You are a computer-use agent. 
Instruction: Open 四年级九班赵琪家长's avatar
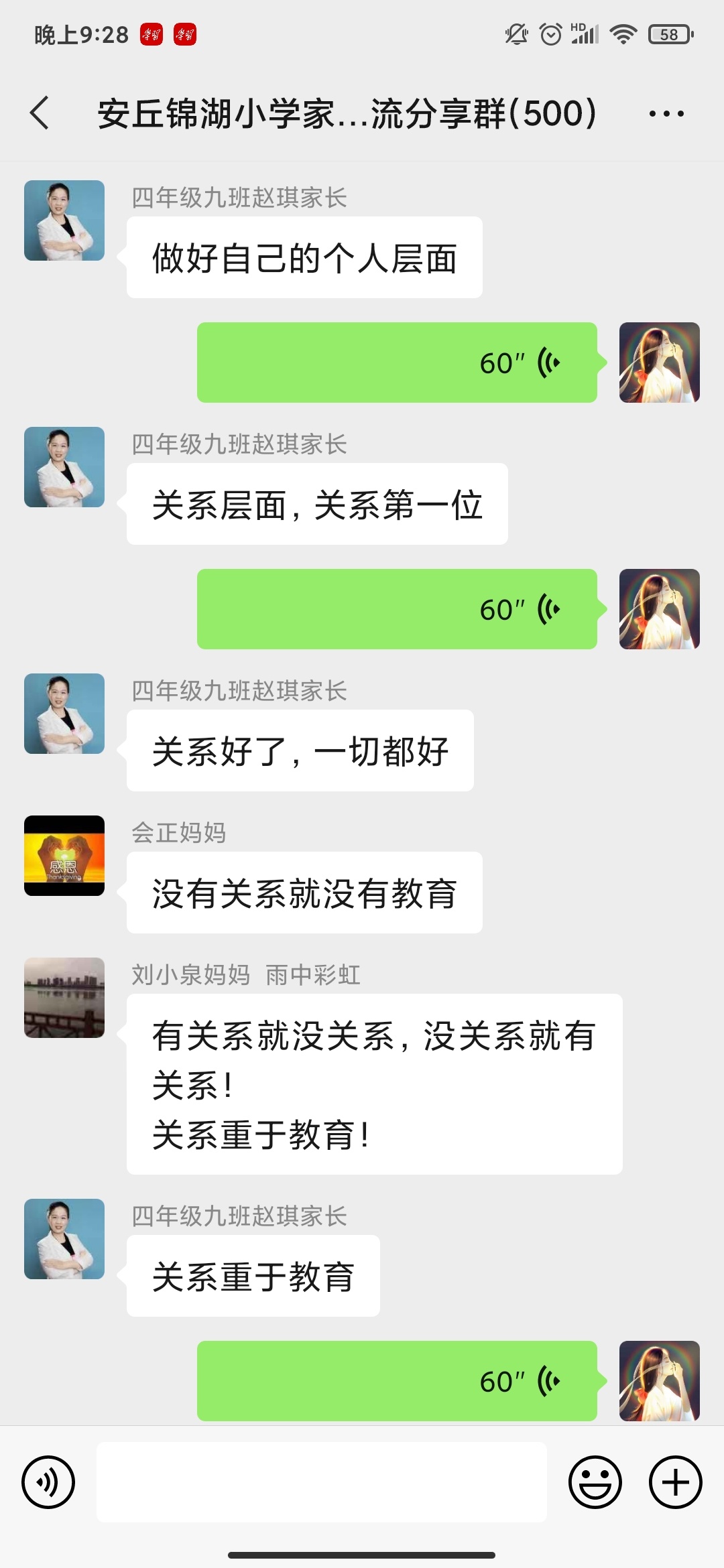click(x=64, y=222)
